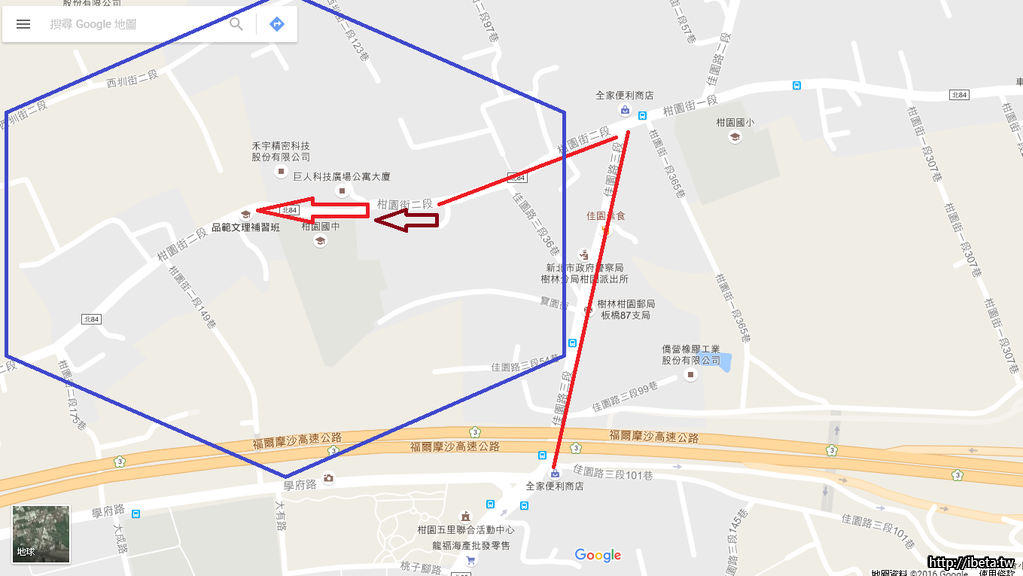
Task: Open the 禾宇精密科技股份有限公司 marker
Action: (280, 171)
